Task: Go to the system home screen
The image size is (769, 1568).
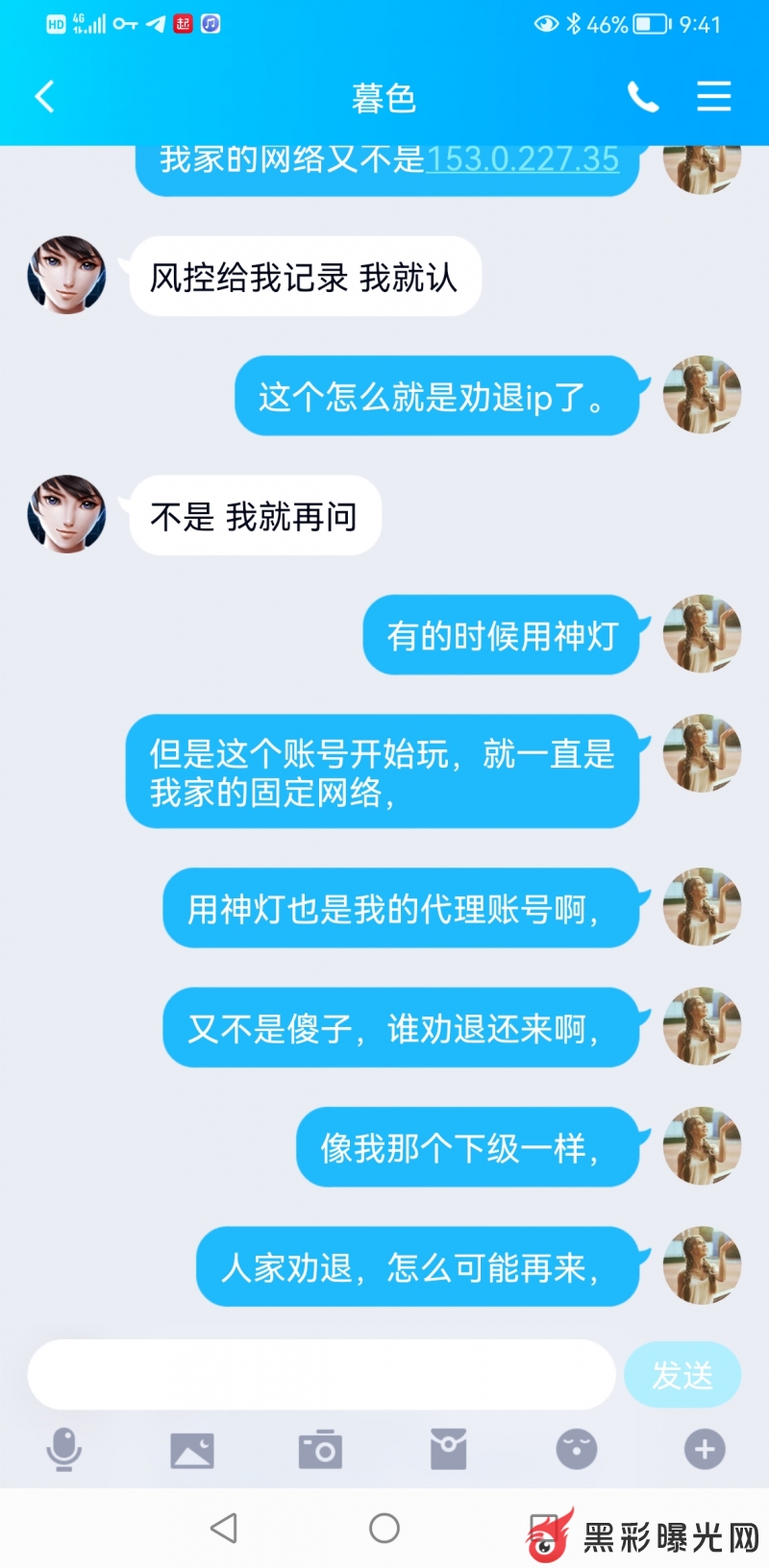Action: (x=384, y=1528)
